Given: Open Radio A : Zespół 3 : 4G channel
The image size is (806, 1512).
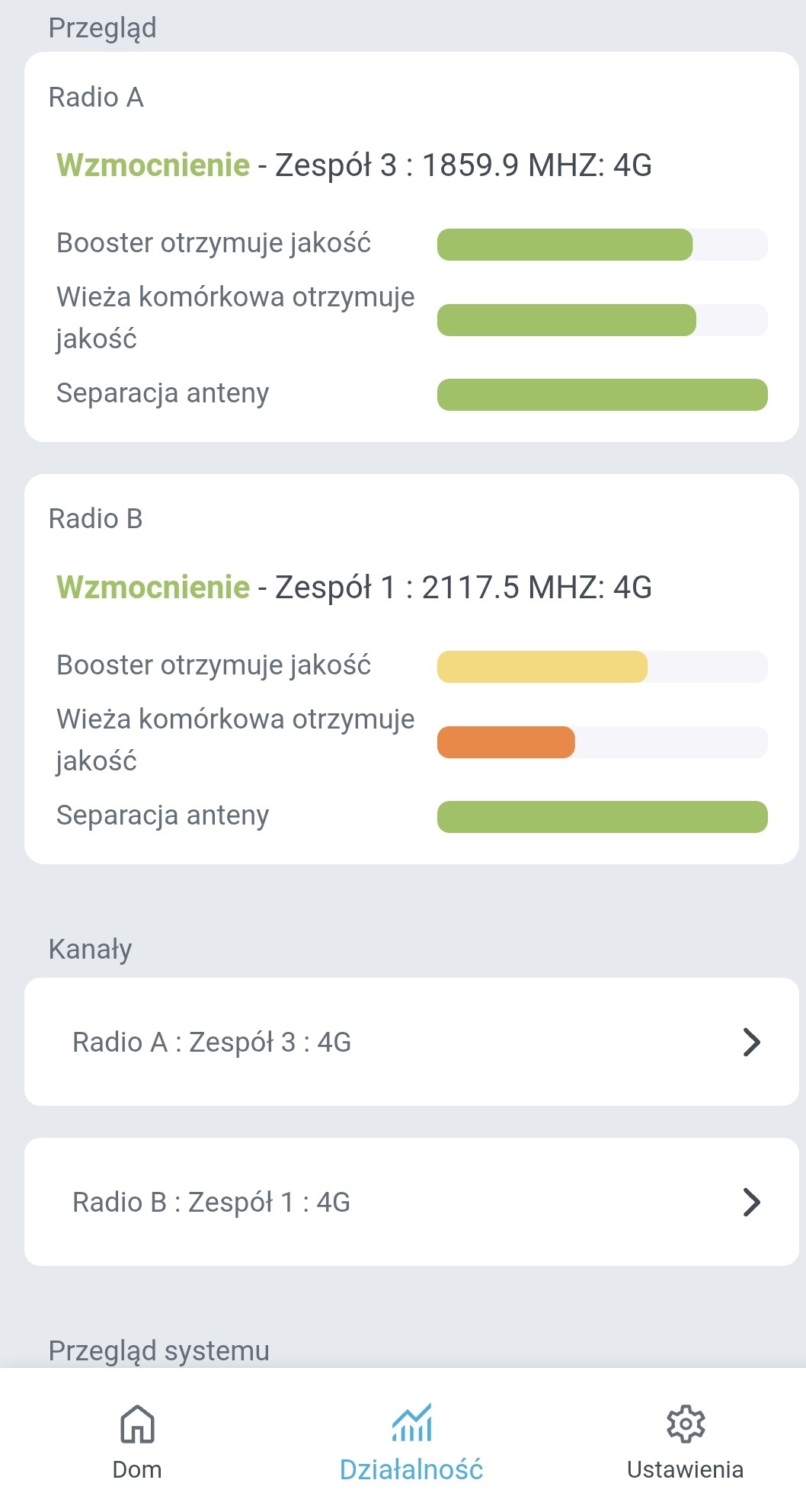Looking at the screenshot, I should pyautogui.click(x=411, y=1042).
